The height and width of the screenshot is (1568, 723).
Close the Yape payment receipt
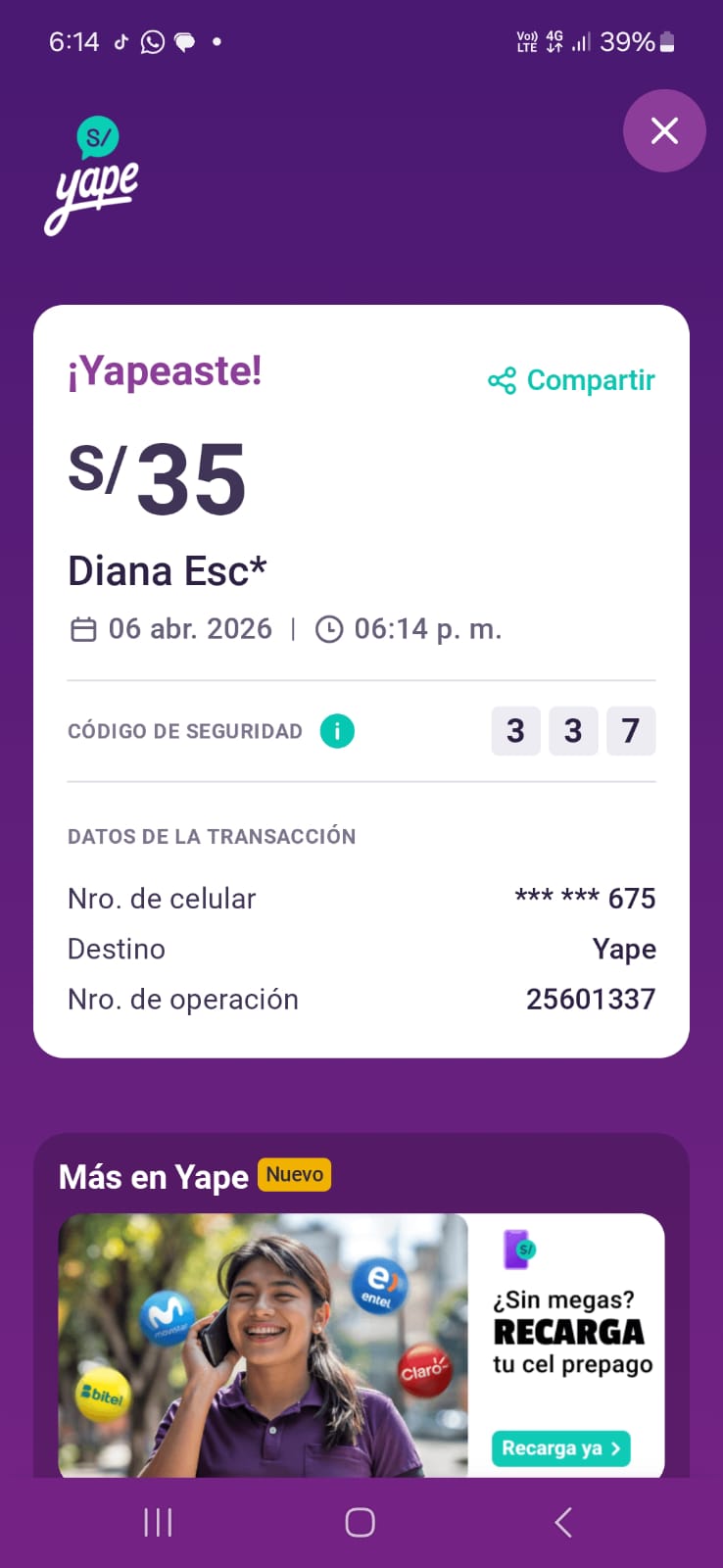664,131
